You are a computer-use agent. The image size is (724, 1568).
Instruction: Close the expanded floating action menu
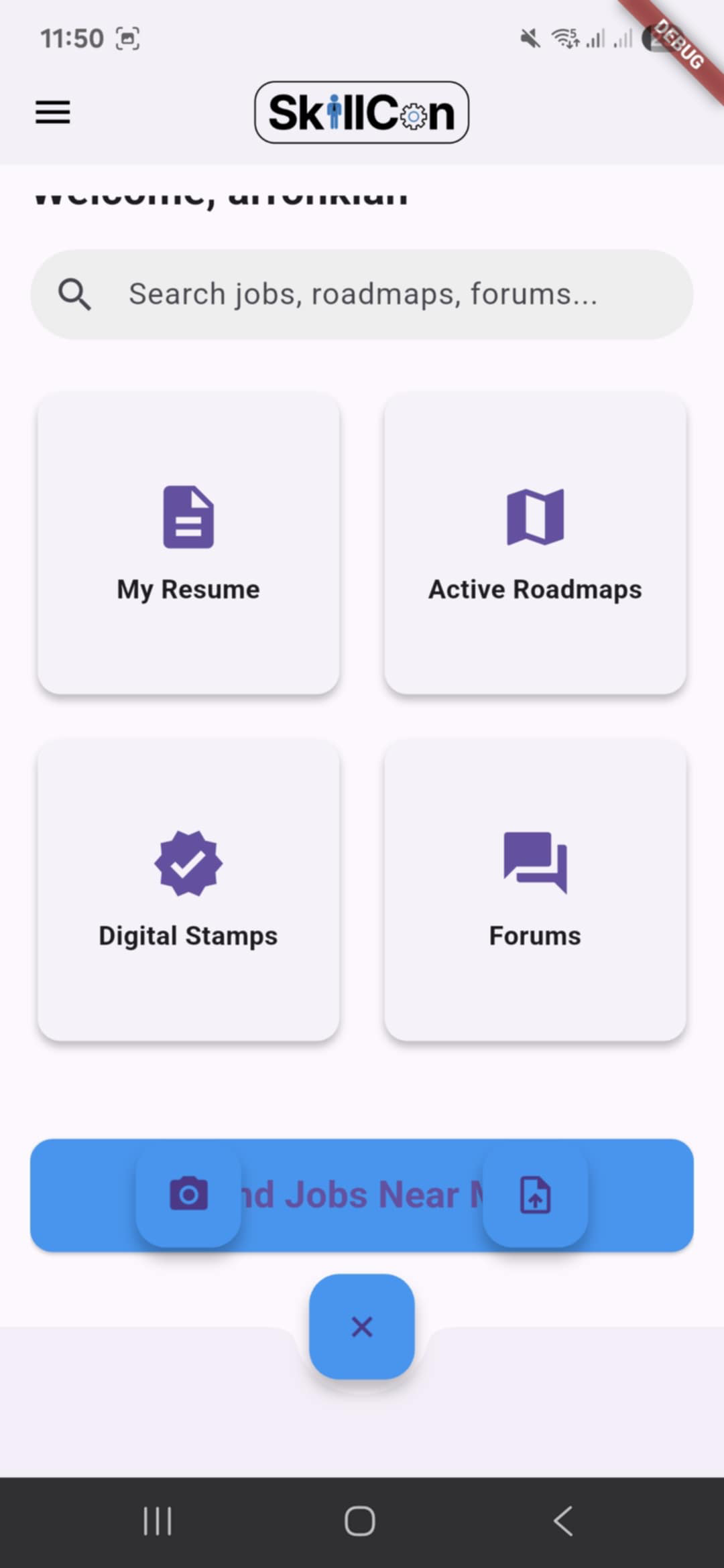[x=362, y=1327]
